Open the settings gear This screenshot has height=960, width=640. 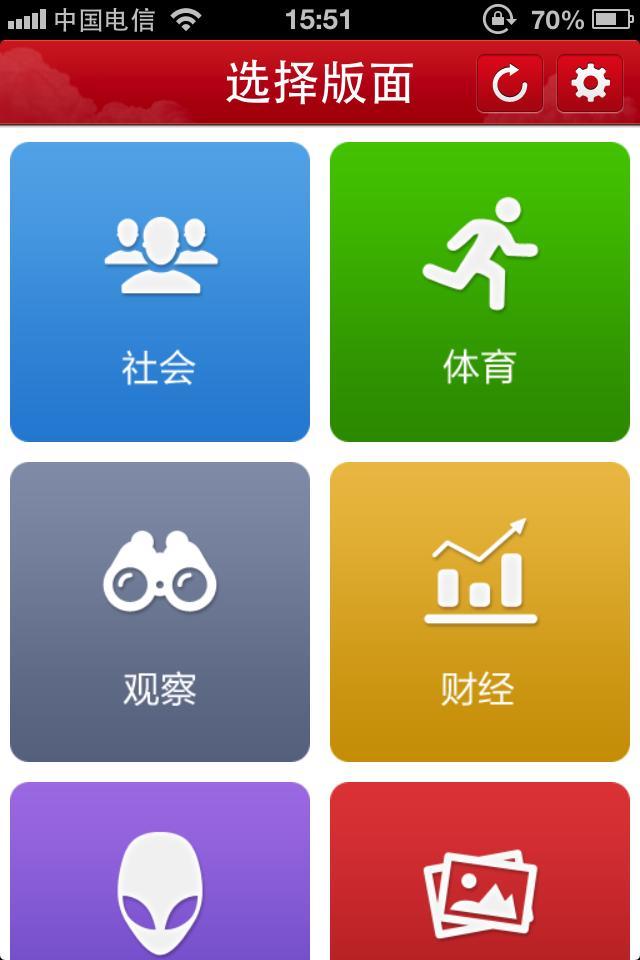click(x=590, y=83)
